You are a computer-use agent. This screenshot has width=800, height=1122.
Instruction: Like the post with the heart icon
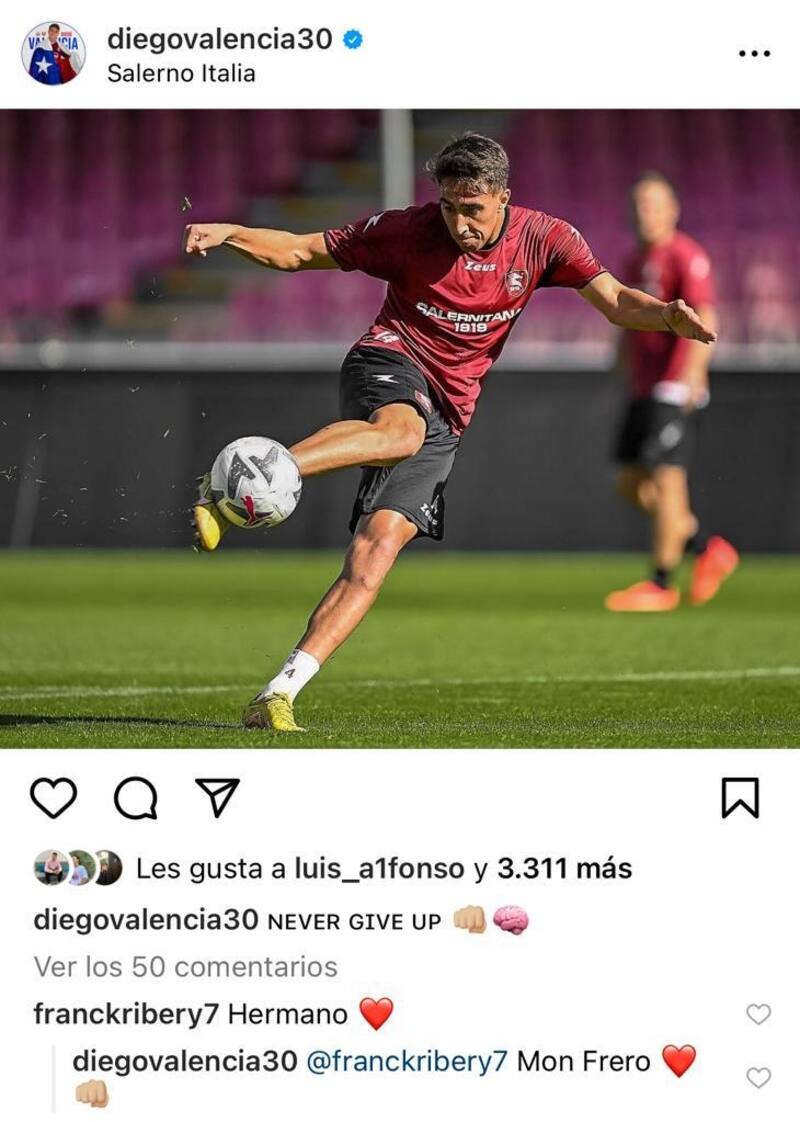(x=53, y=798)
